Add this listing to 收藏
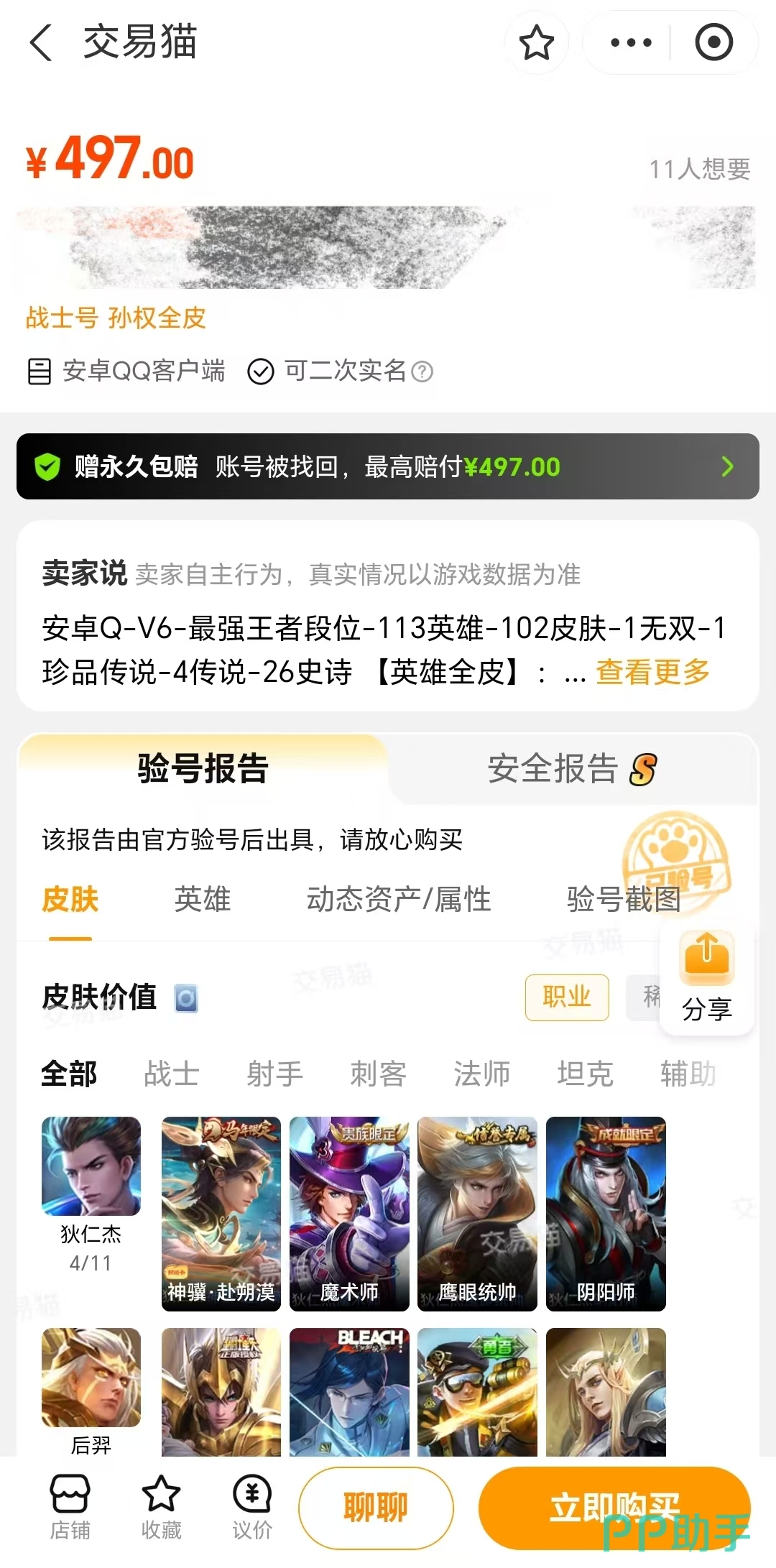 [161, 1506]
